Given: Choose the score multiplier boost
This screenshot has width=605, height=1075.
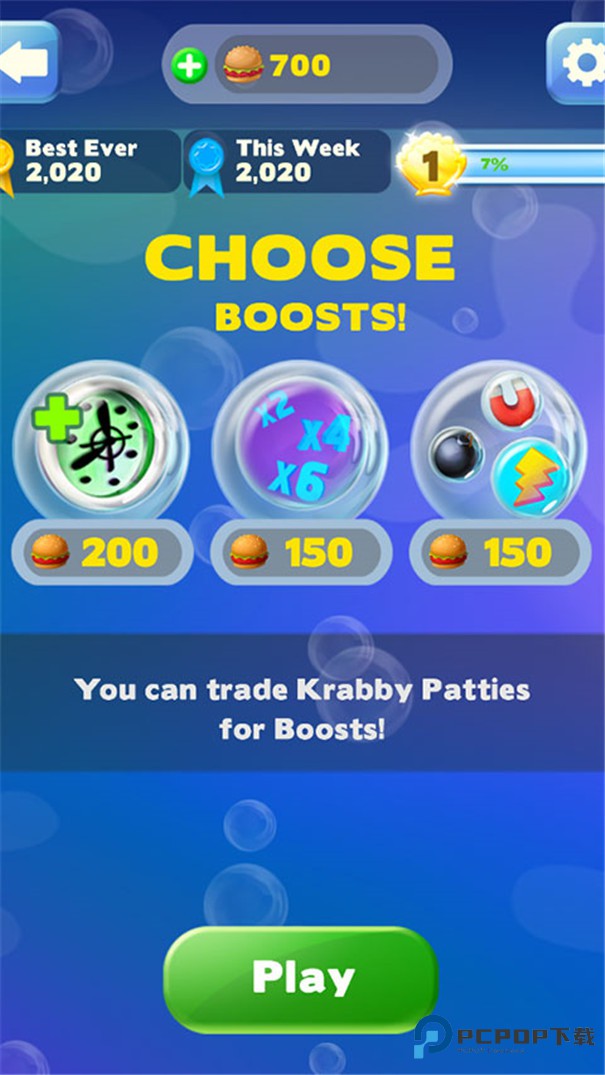Looking at the screenshot, I should 299,441.
